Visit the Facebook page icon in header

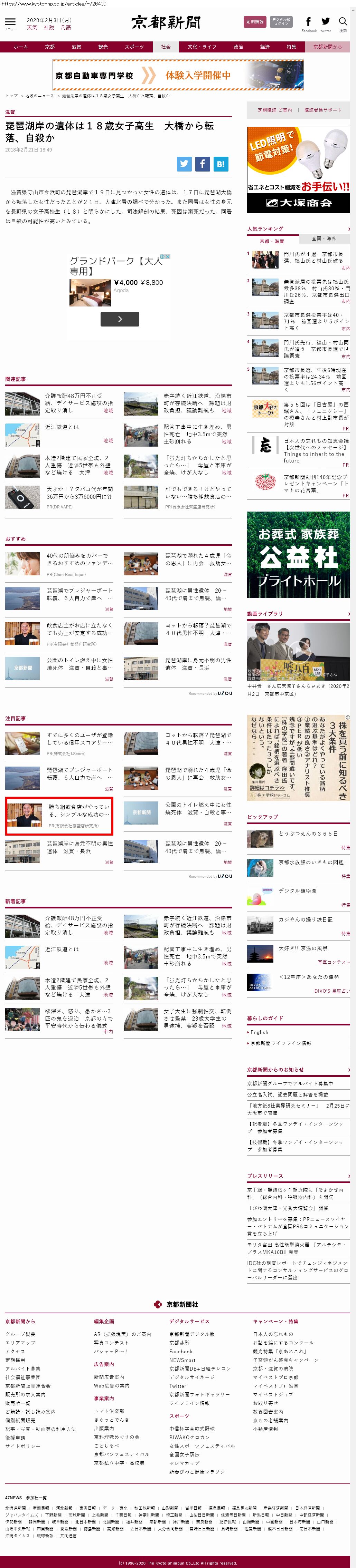pos(308,22)
